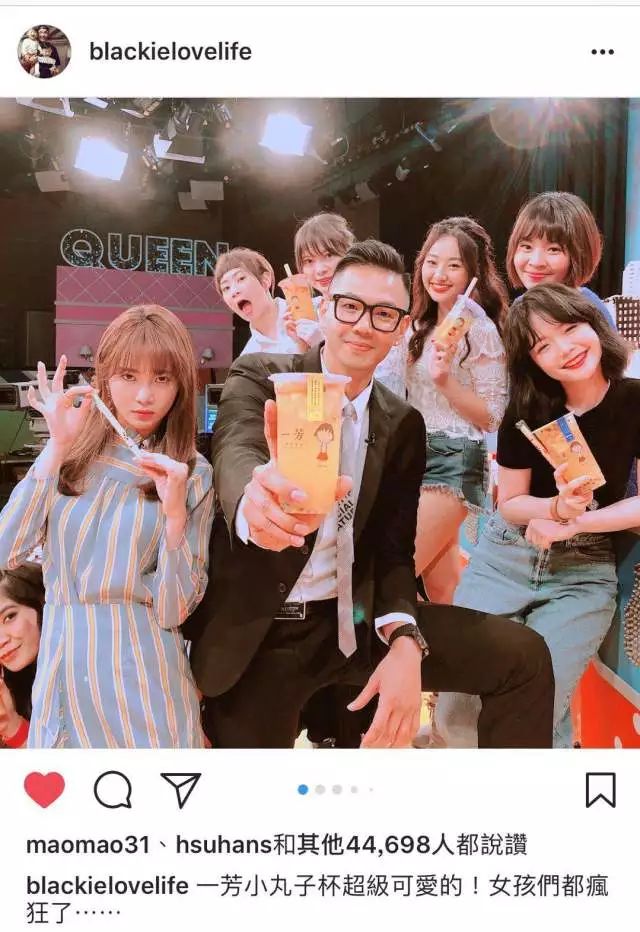The height and width of the screenshot is (932, 640).
Task: Unlike the post with the red heart
Action: [x=44, y=790]
